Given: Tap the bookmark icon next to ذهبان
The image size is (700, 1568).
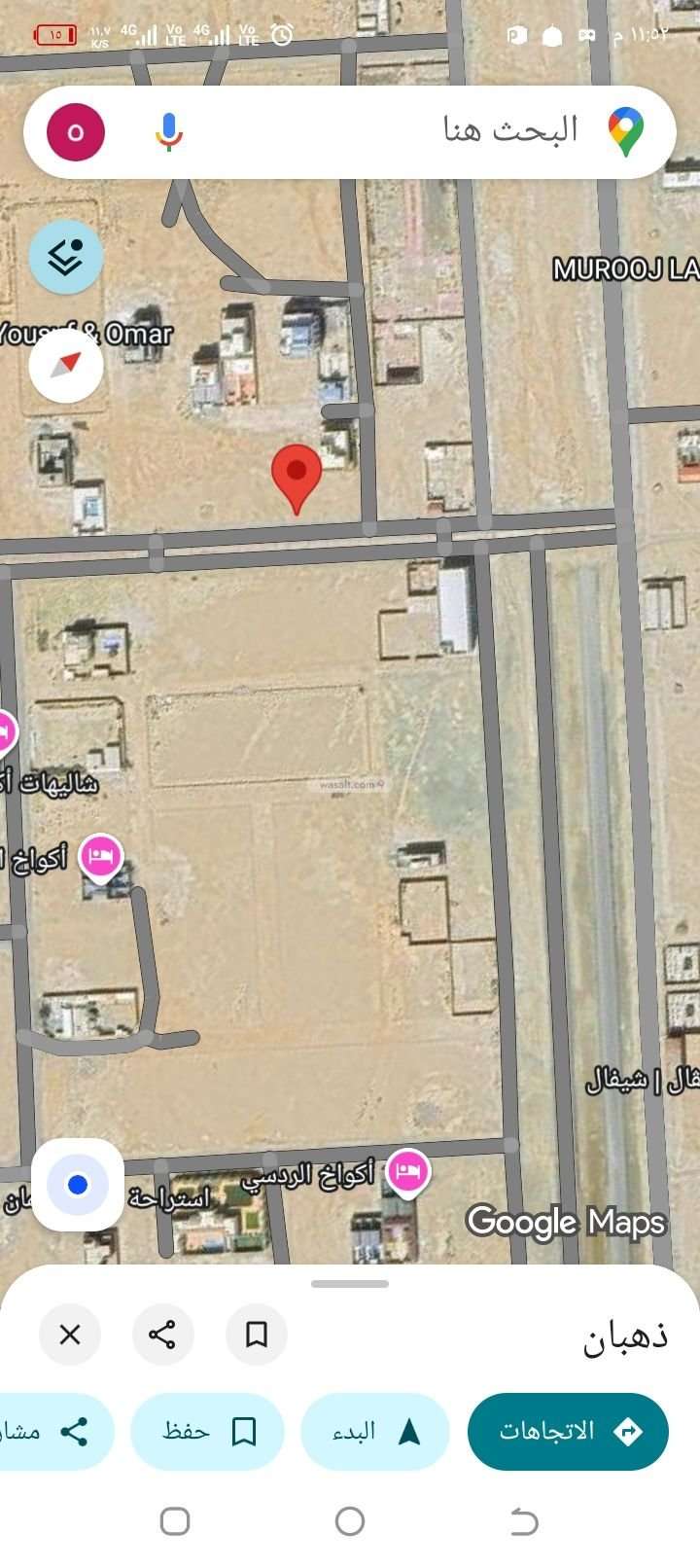Looking at the screenshot, I should click(256, 1336).
